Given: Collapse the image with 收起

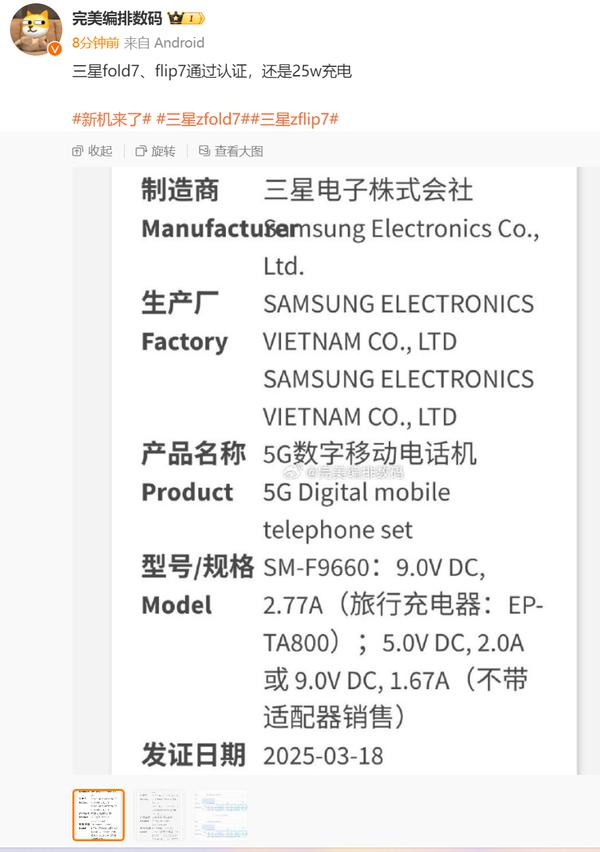Looking at the screenshot, I should (92, 151).
